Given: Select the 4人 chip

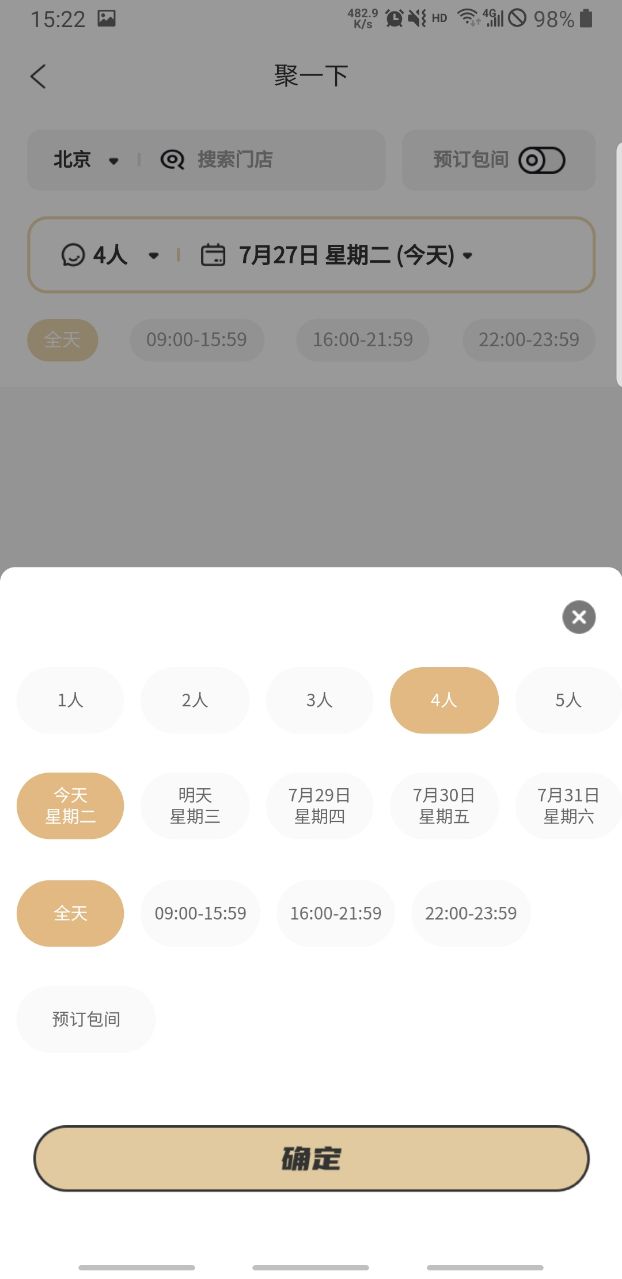Looking at the screenshot, I should [x=444, y=700].
